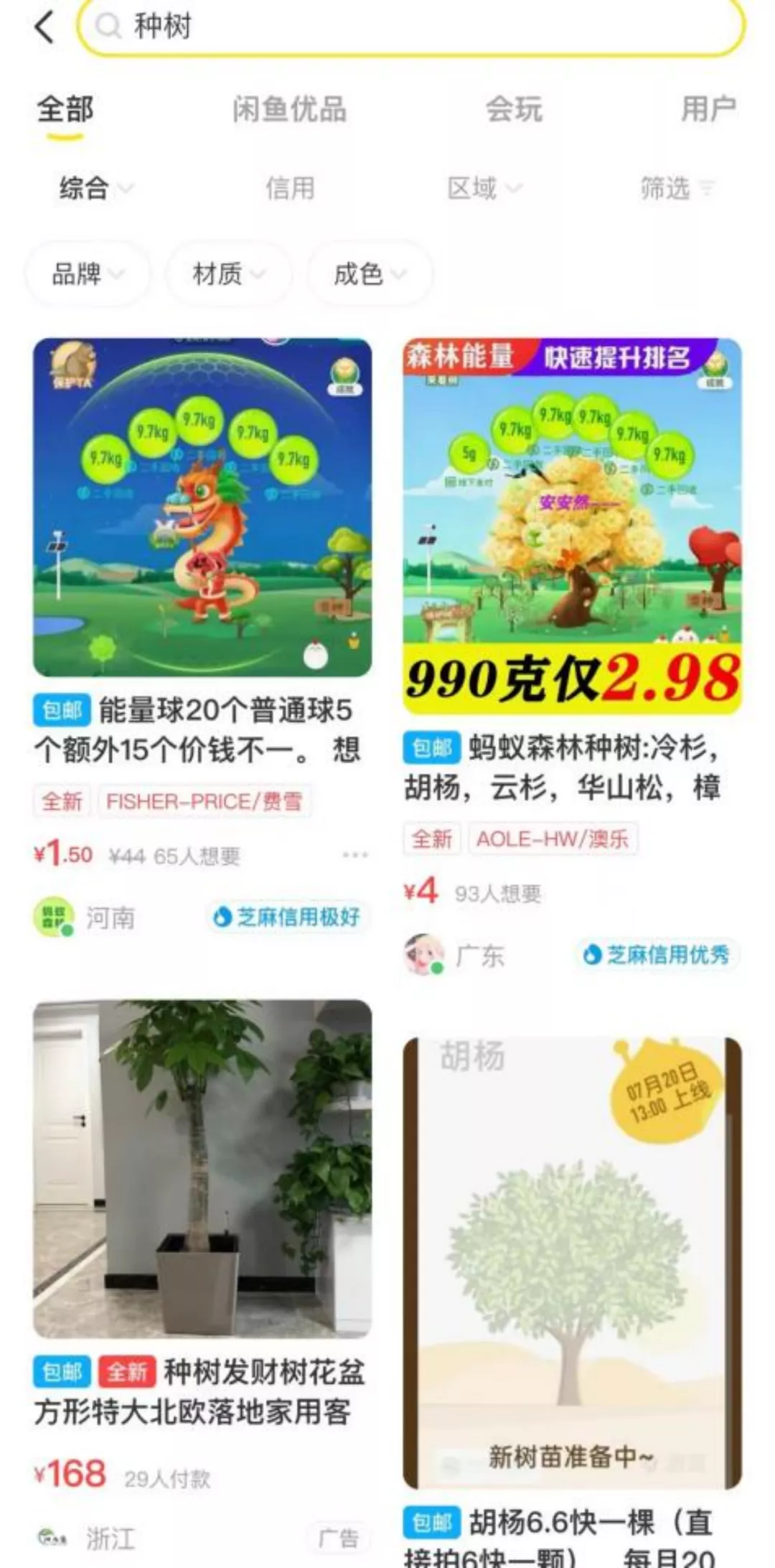Image resolution: width=775 pixels, height=1568 pixels.
Task: Open the 筛选 filter panel
Action: (x=677, y=188)
